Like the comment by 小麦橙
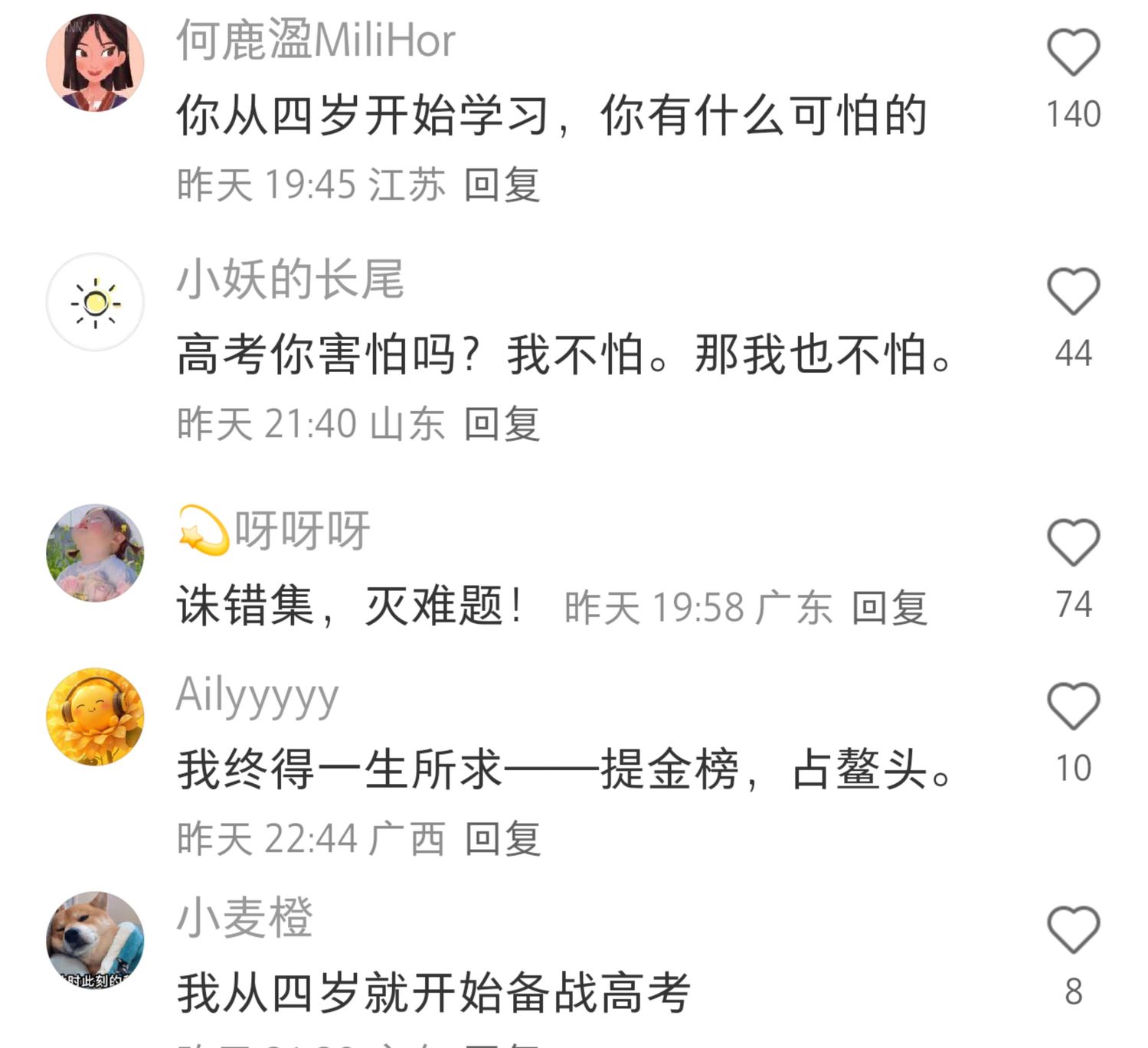Viewport: 1148px width, 1048px height. pyautogui.click(x=1073, y=930)
